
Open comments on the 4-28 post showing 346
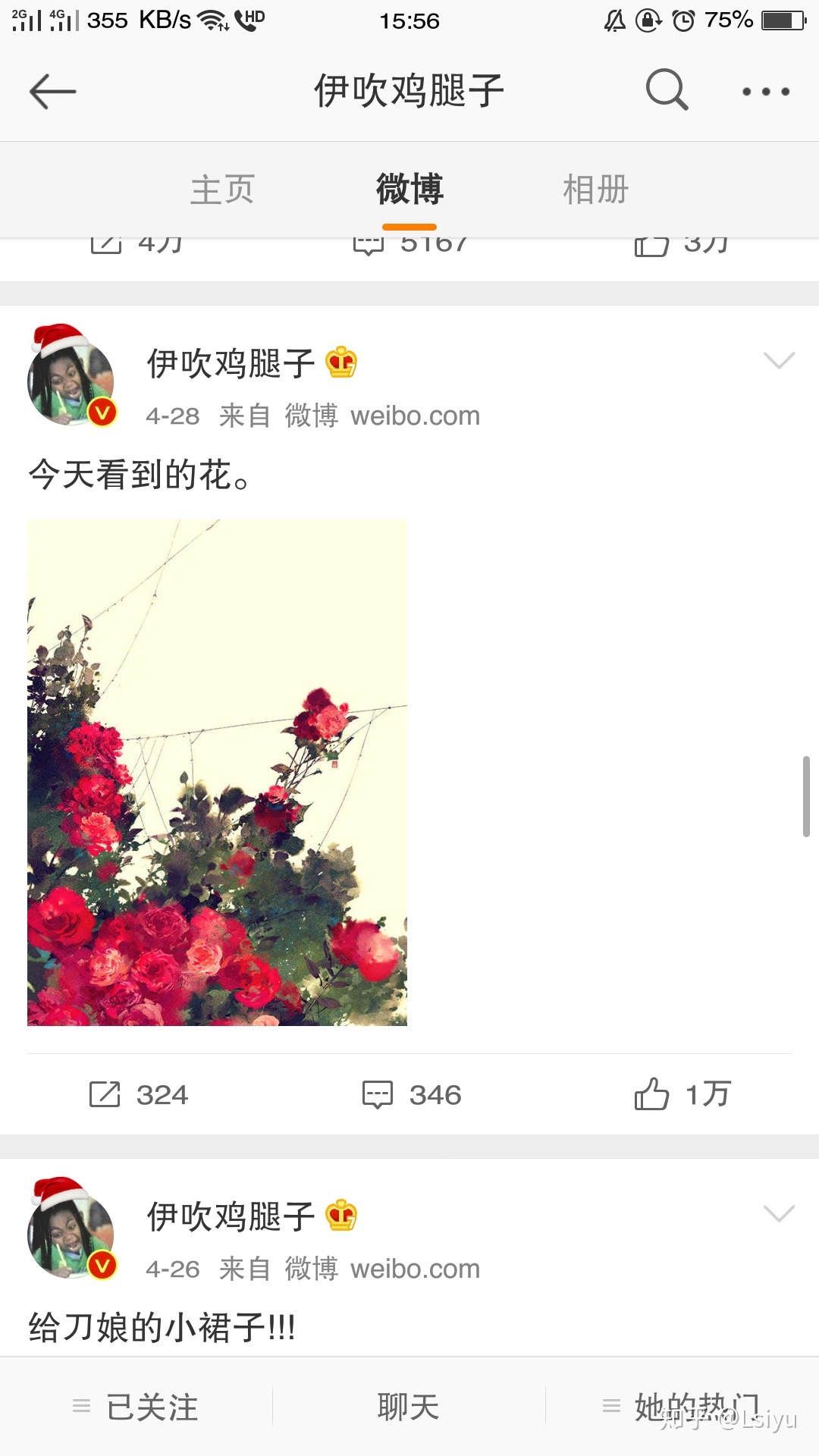(412, 1094)
